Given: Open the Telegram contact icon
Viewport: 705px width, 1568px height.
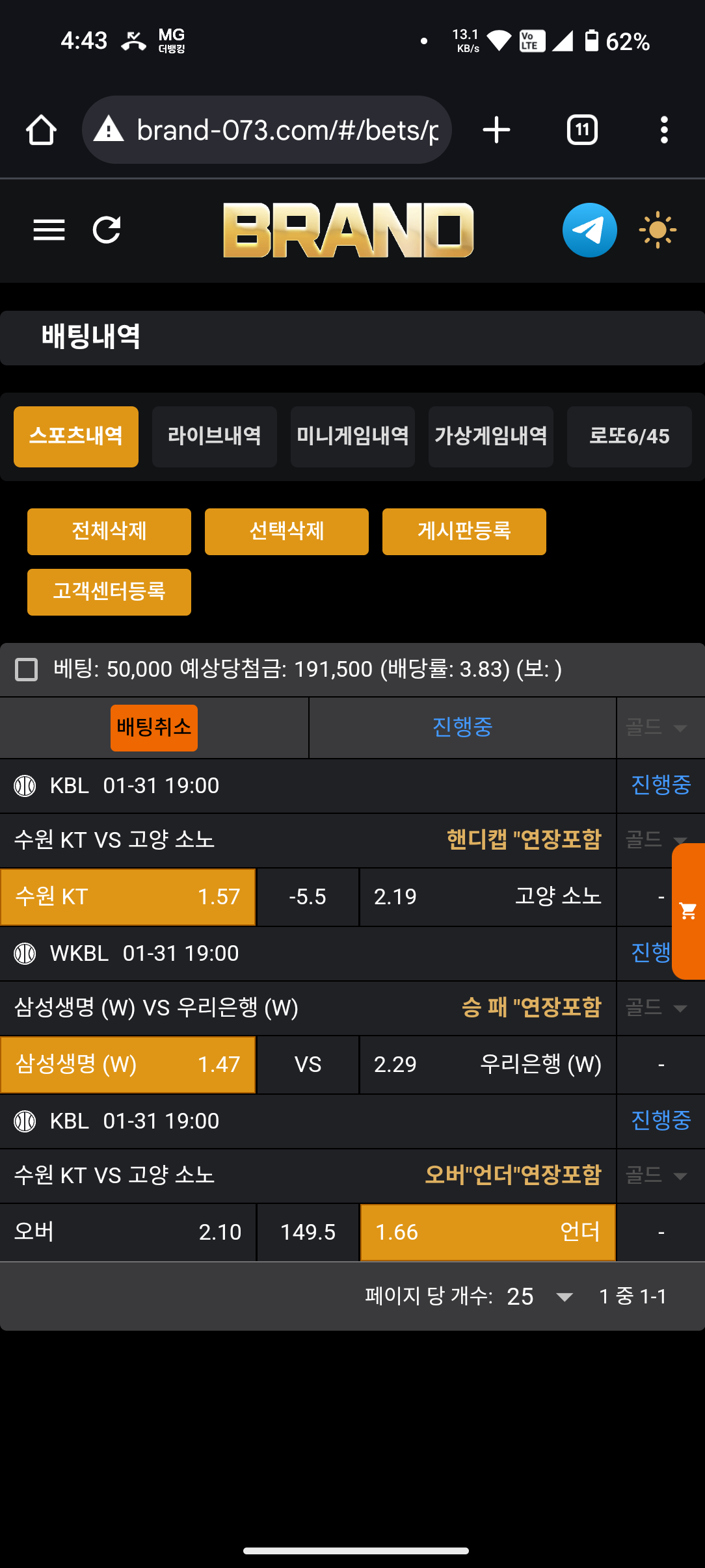Looking at the screenshot, I should 589,230.
